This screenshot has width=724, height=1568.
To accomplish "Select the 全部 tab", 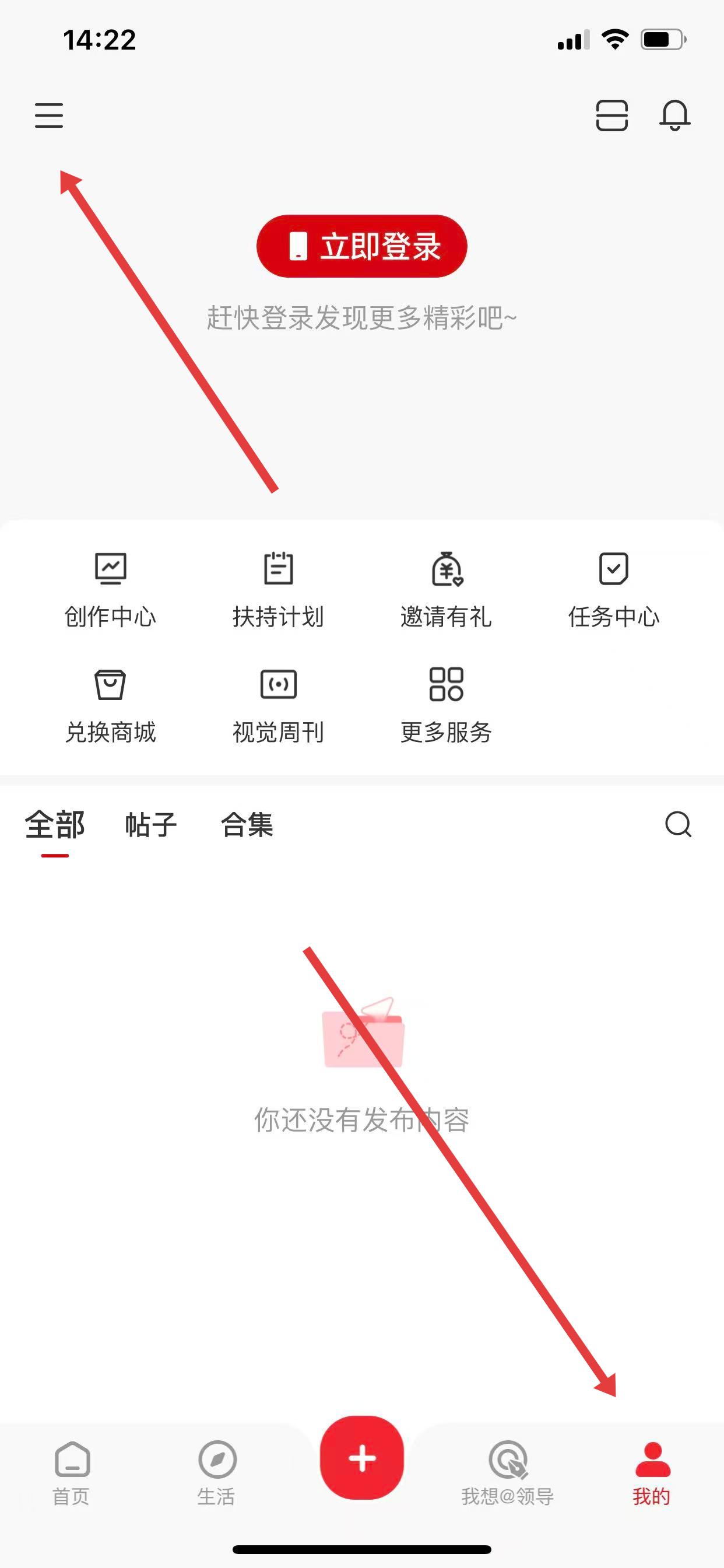I will click(55, 825).
